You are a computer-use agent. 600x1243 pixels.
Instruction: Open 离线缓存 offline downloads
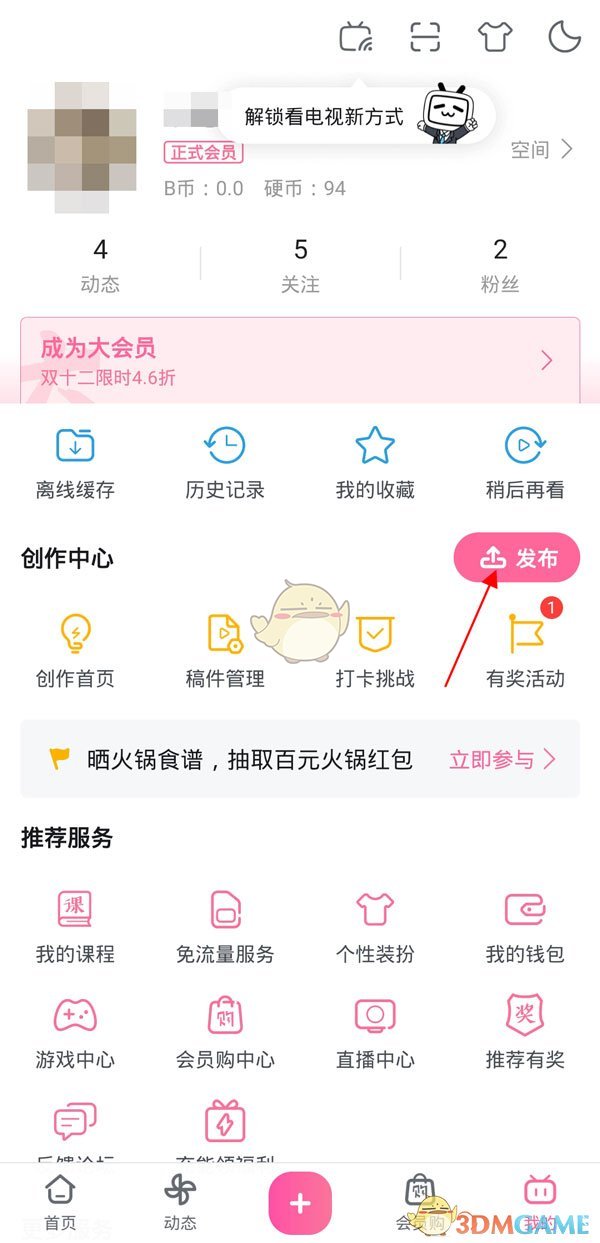coord(75,463)
